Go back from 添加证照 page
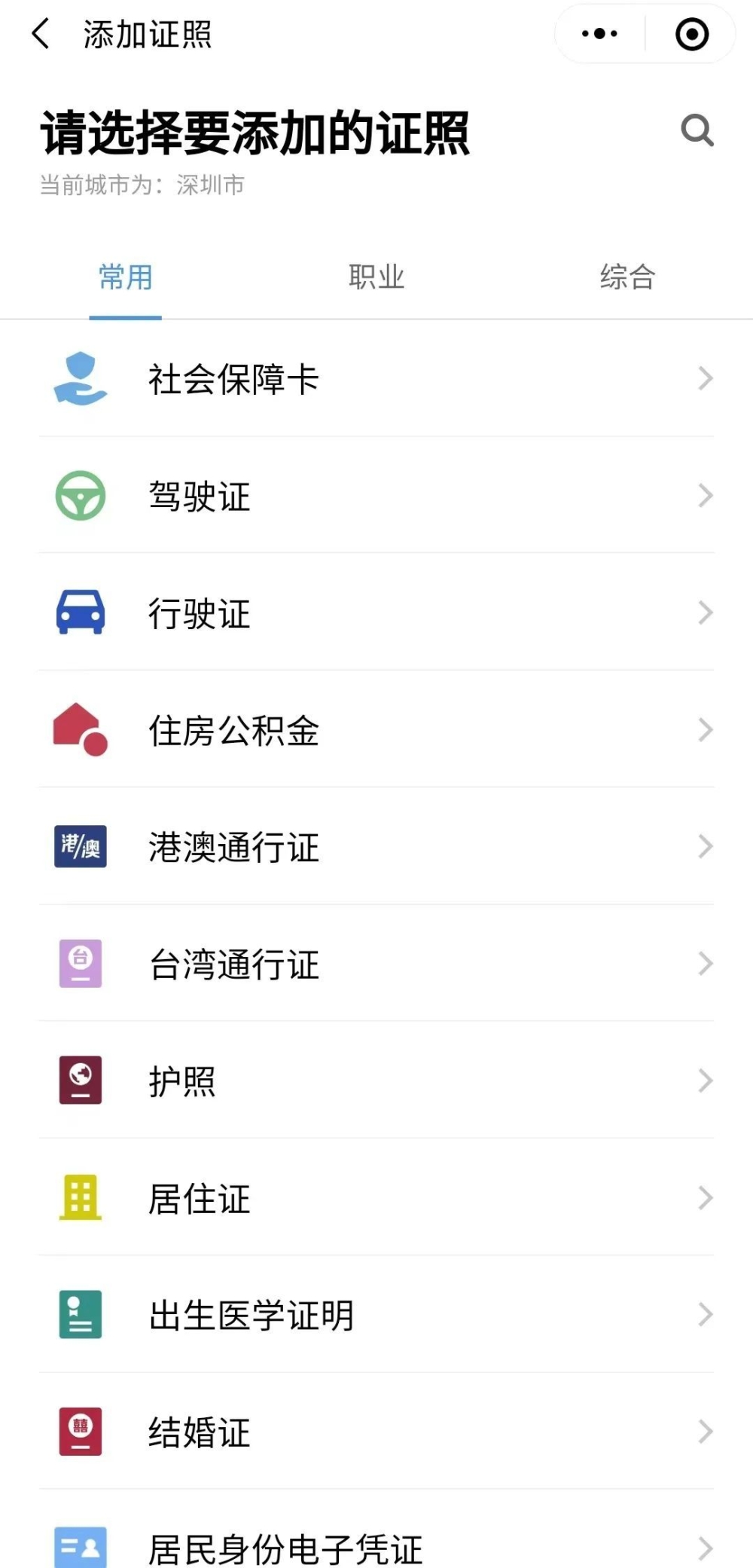This screenshot has height=1568, width=753. pyautogui.click(x=41, y=35)
